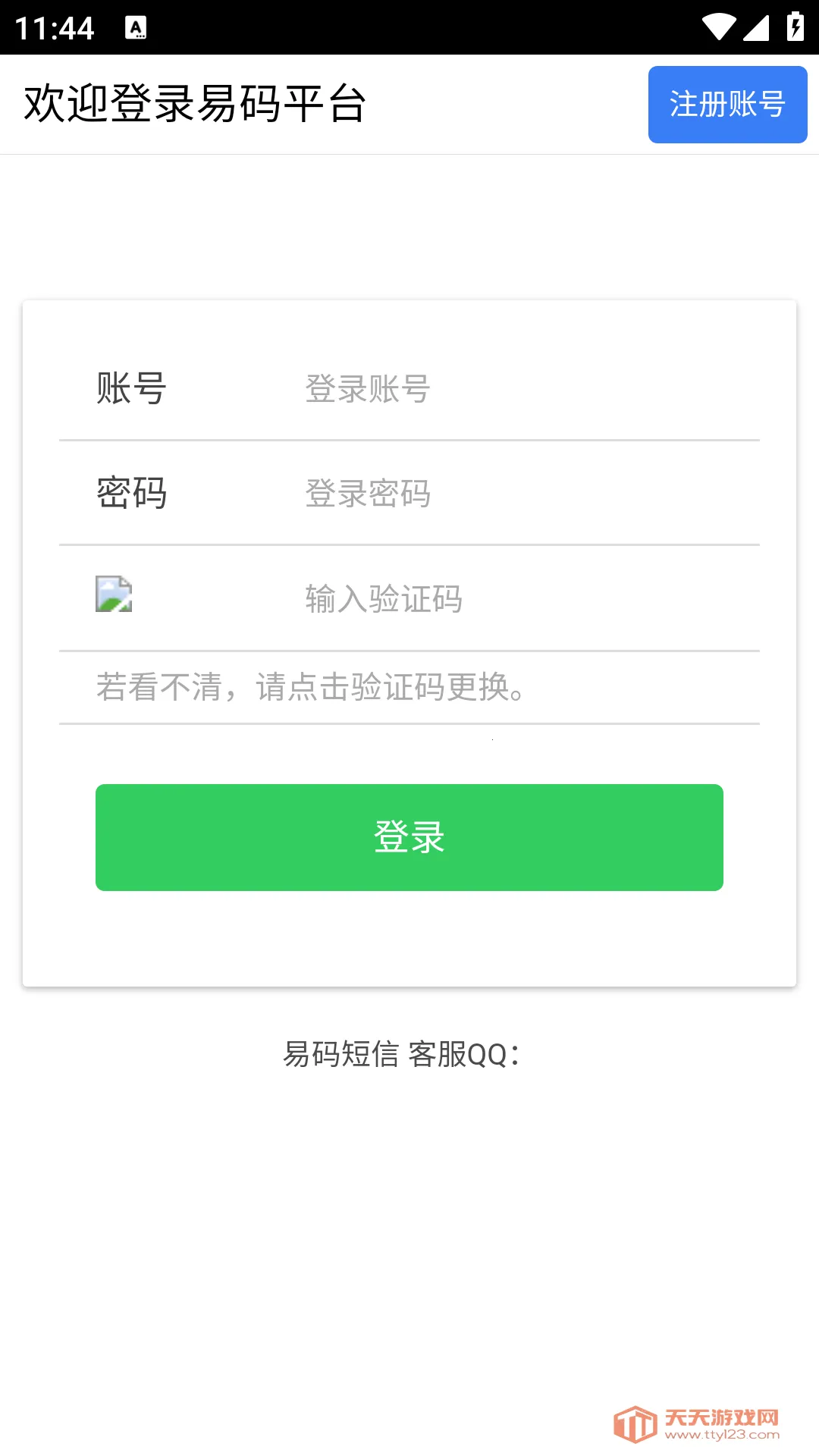This screenshot has width=819, height=1456.
Task: Click the 易码短信 客服QQ contact text
Action: click(x=402, y=1054)
